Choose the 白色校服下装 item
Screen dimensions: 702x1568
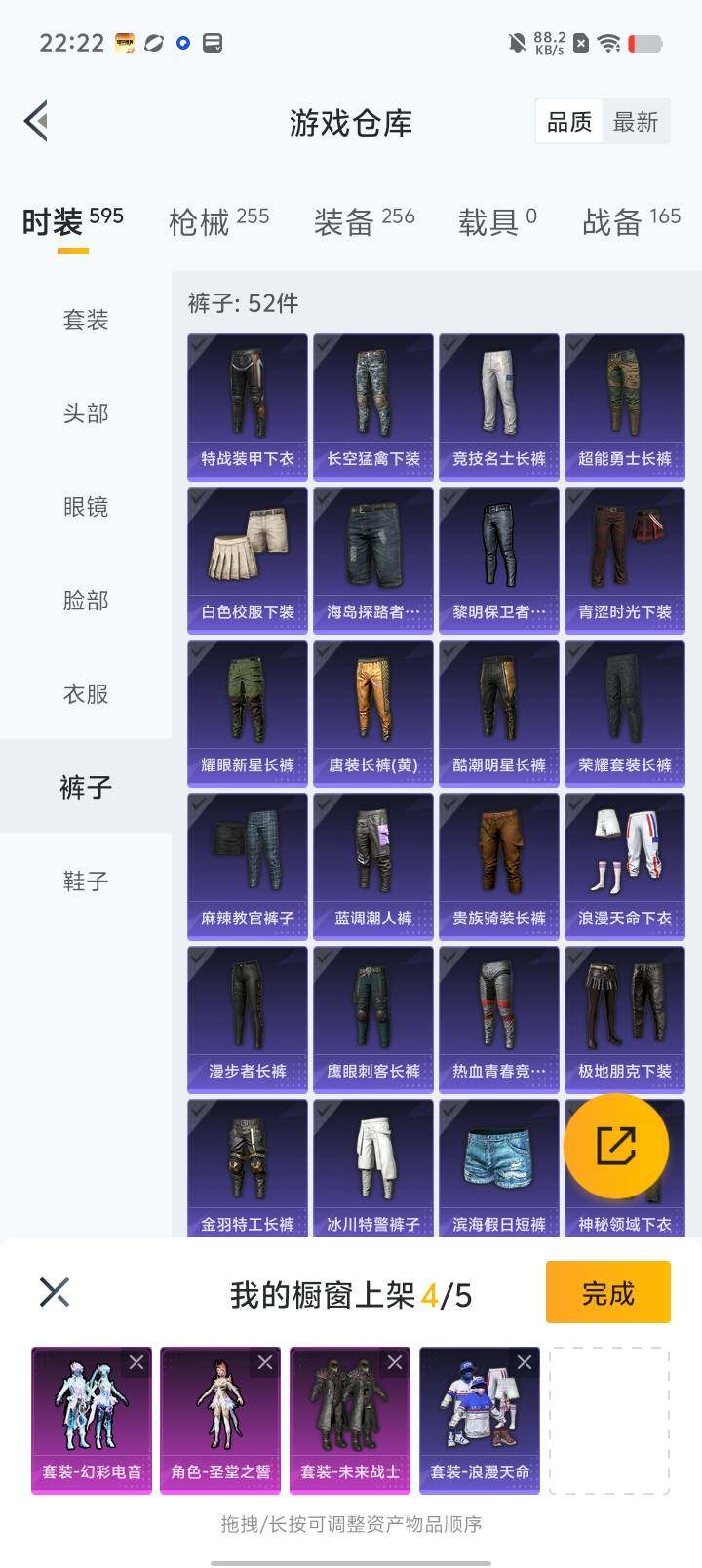click(x=248, y=560)
